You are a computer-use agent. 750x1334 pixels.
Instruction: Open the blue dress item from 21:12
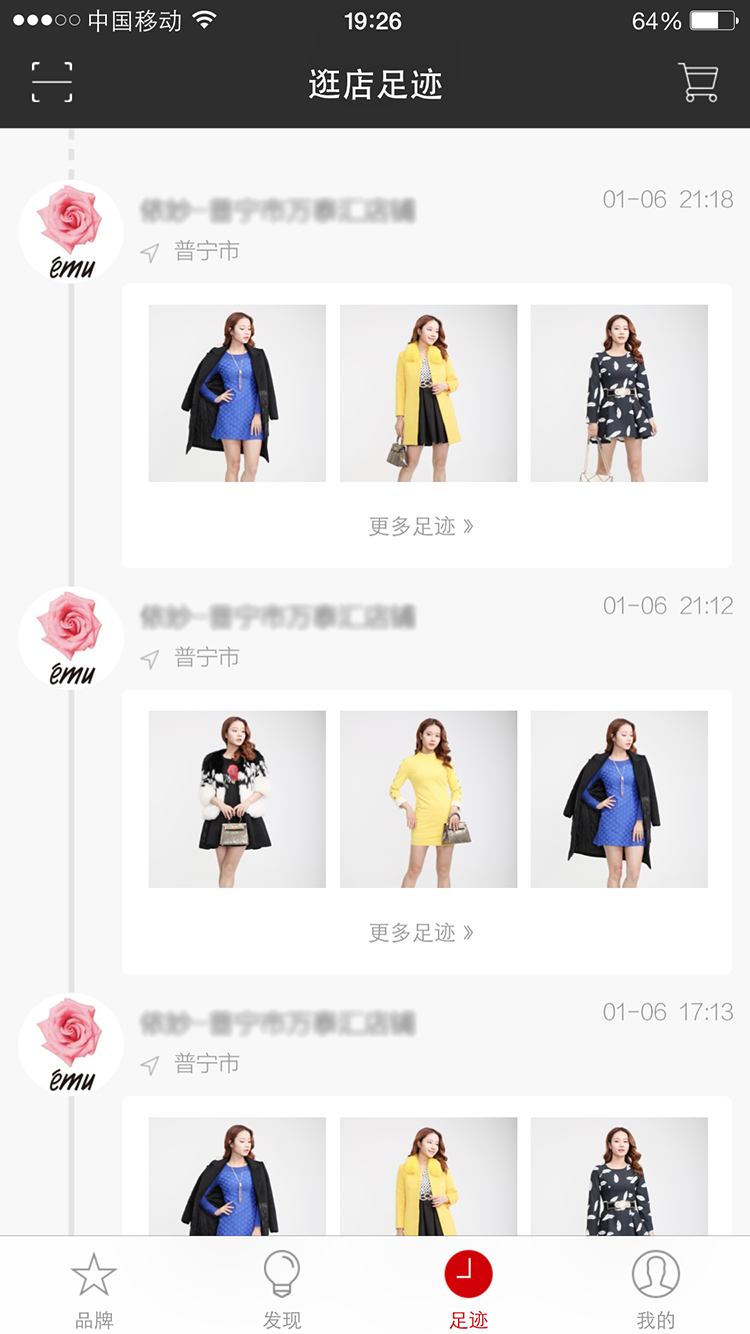coord(619,799)
